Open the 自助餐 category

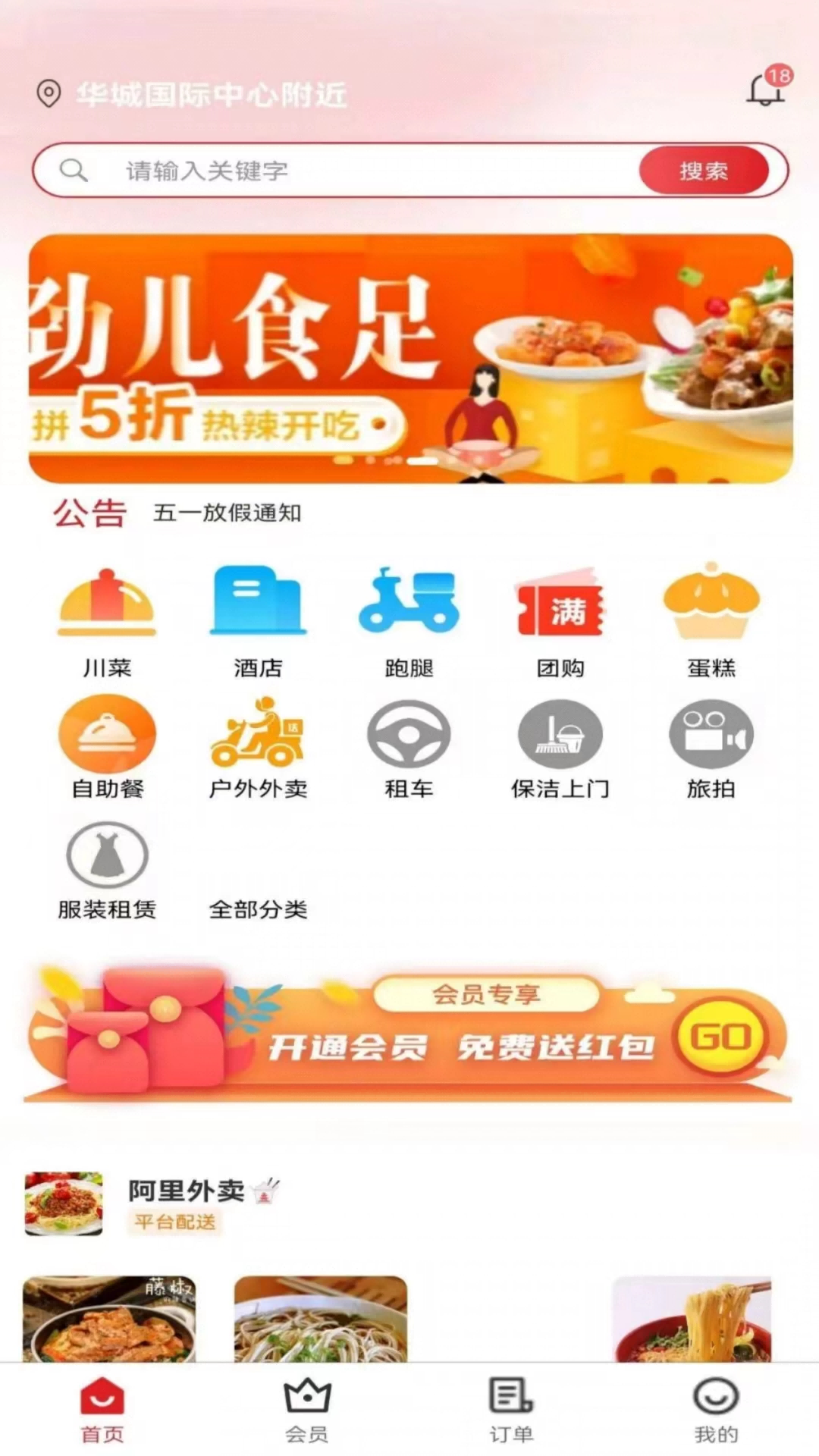[x=107, y=747]
